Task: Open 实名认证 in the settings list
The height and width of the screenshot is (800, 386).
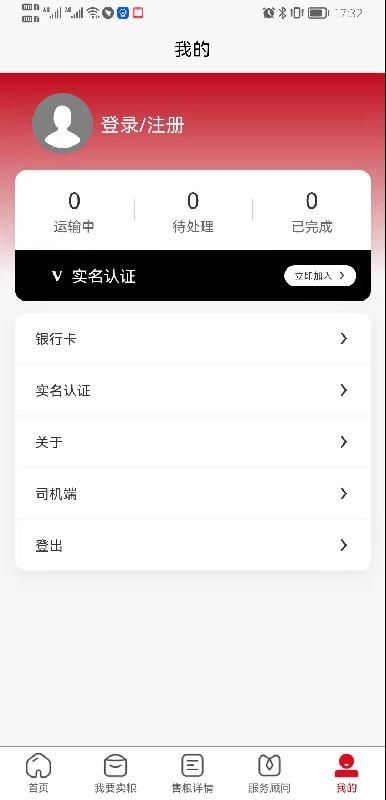Action: (193, 391)
